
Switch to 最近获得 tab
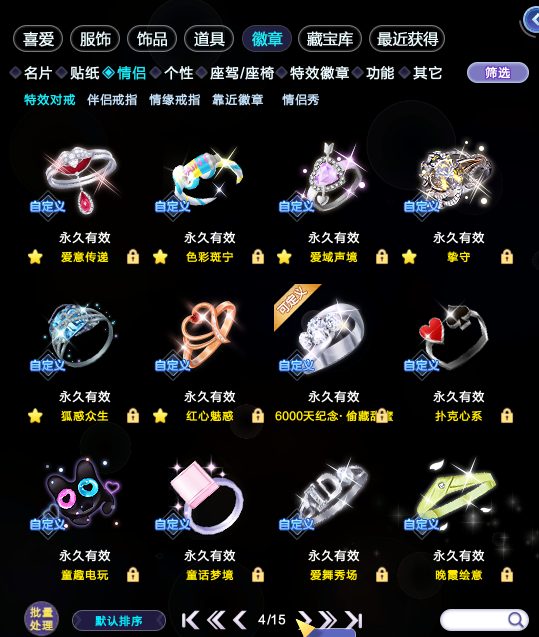[407, 39]
